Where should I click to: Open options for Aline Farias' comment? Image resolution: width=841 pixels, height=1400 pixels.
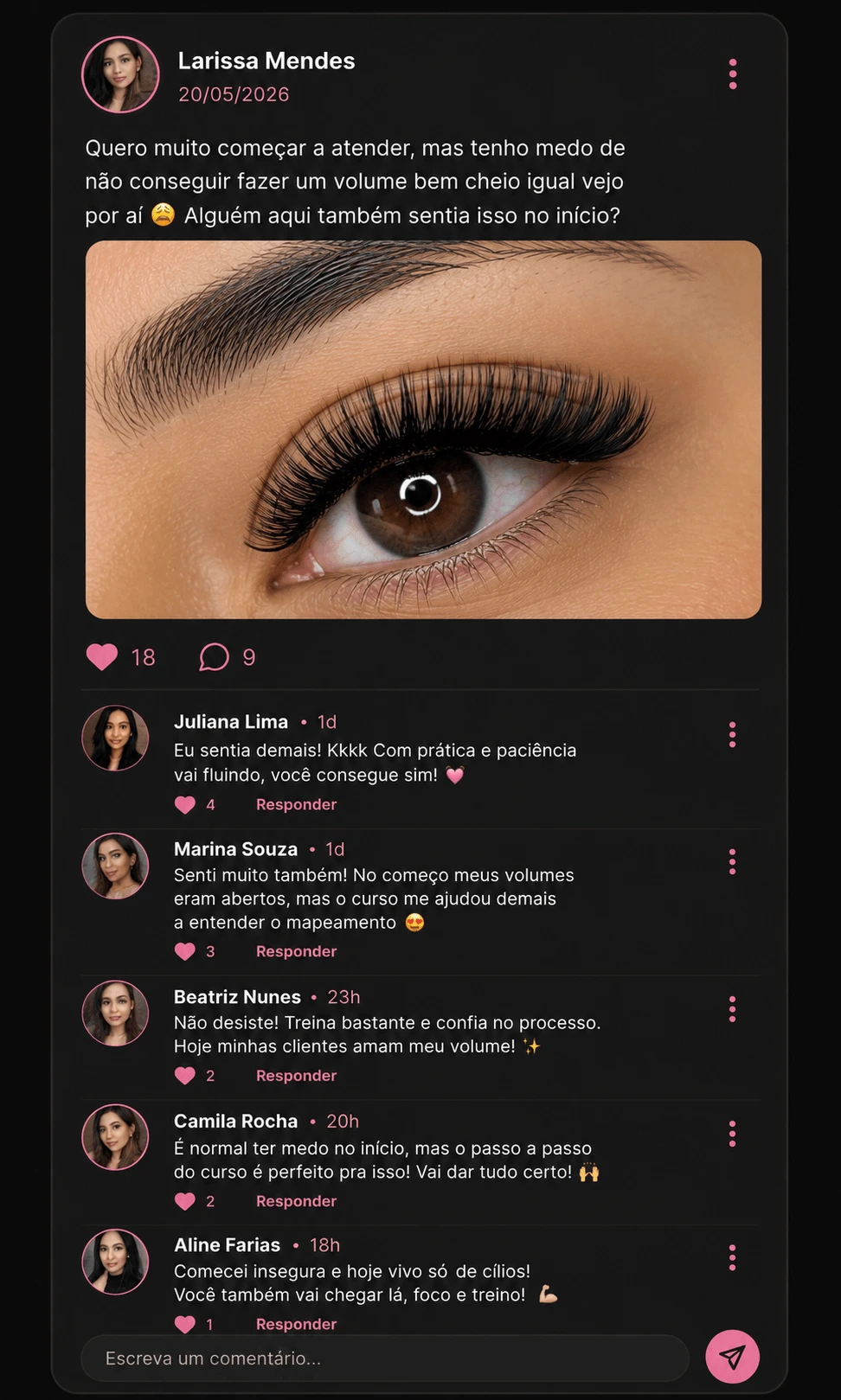[x=733, y=1258]
